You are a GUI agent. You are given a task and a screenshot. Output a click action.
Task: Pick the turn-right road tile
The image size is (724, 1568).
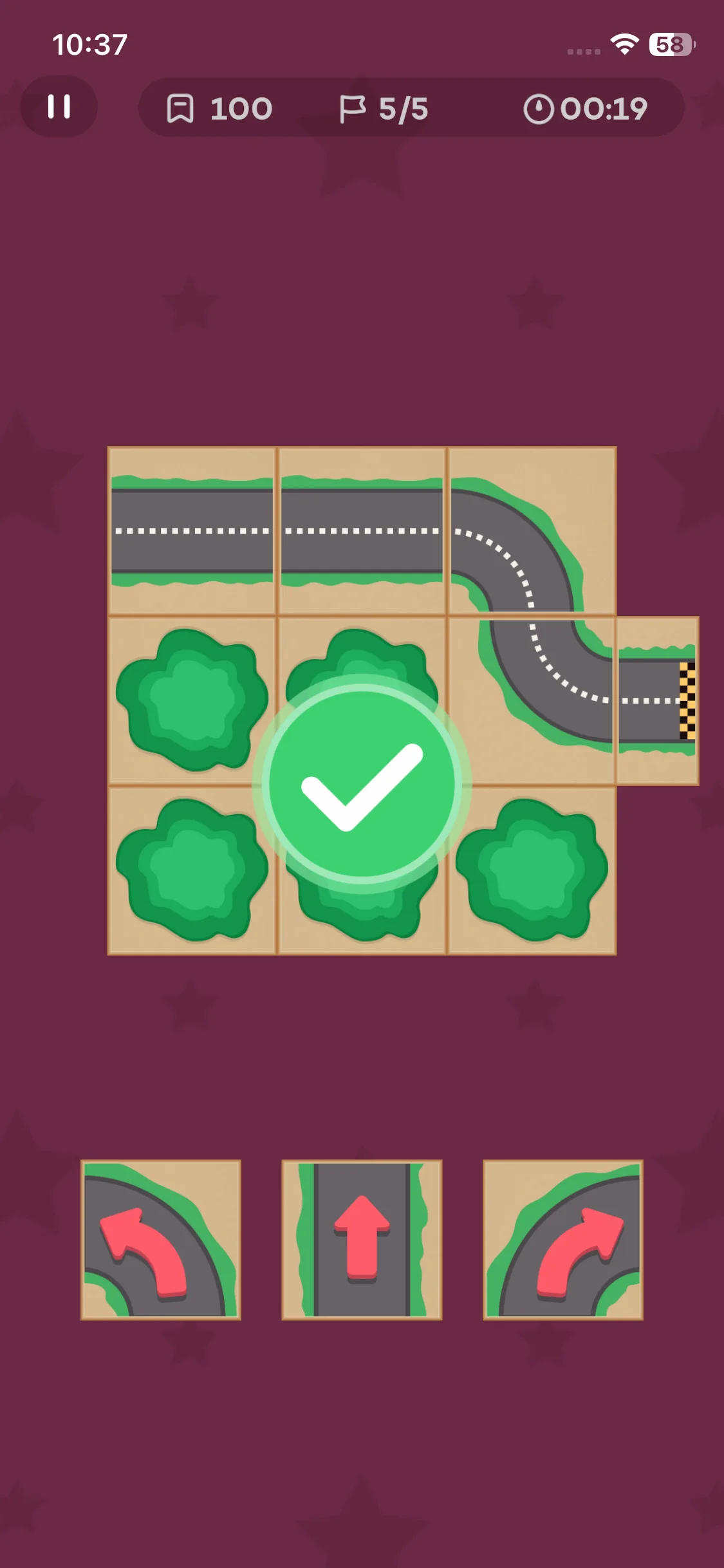point(563,1240)
